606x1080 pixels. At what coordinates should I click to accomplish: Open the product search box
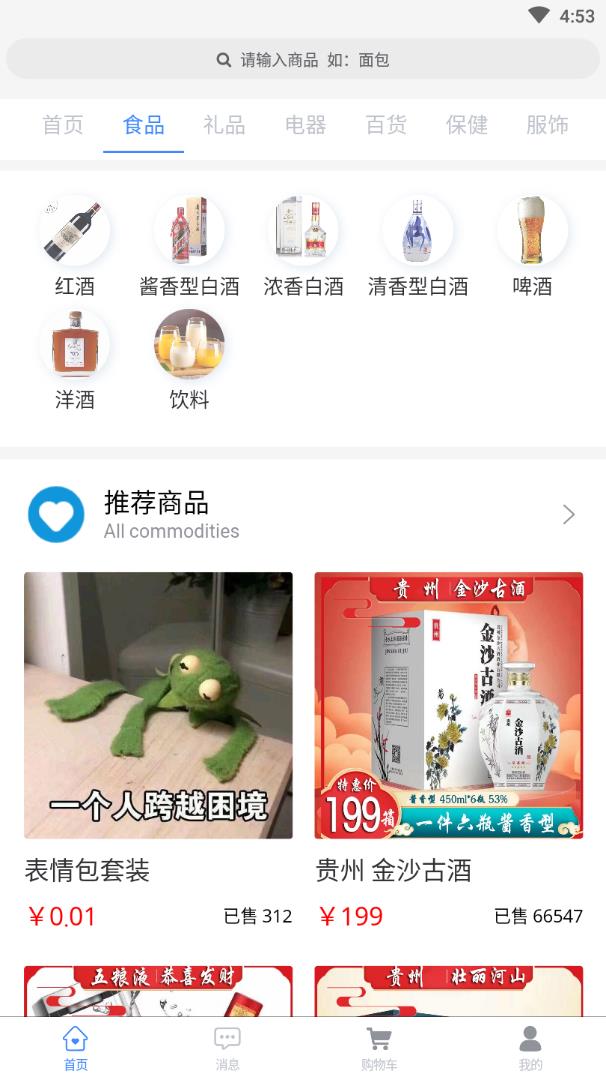coord(303,59)
